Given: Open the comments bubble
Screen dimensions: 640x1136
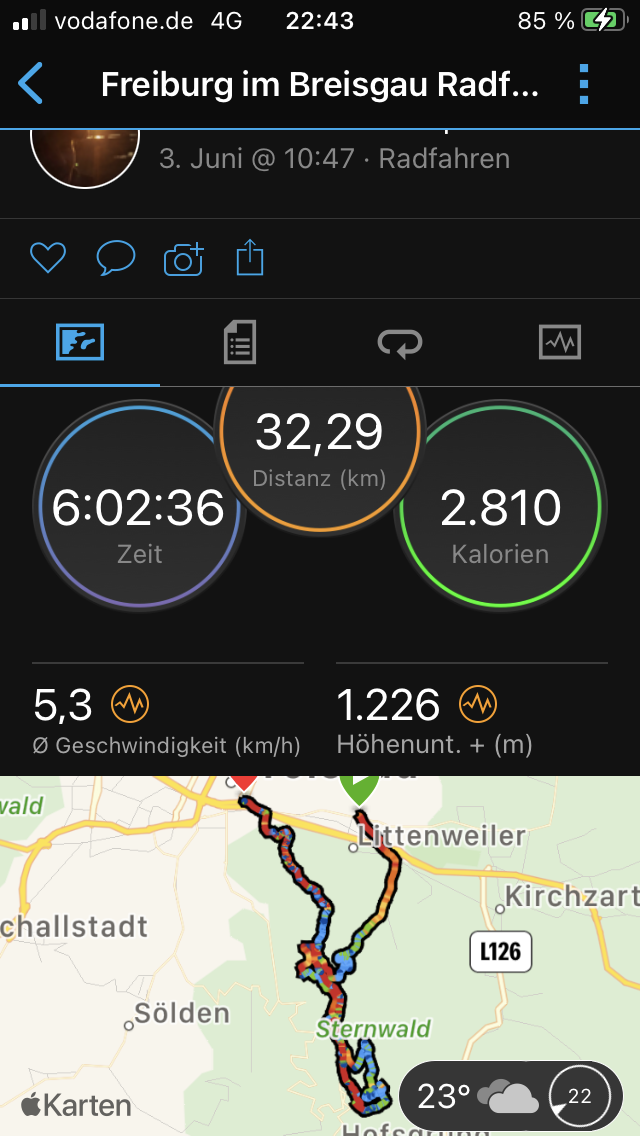Looking at the screenshot, I should pos(115,259).
